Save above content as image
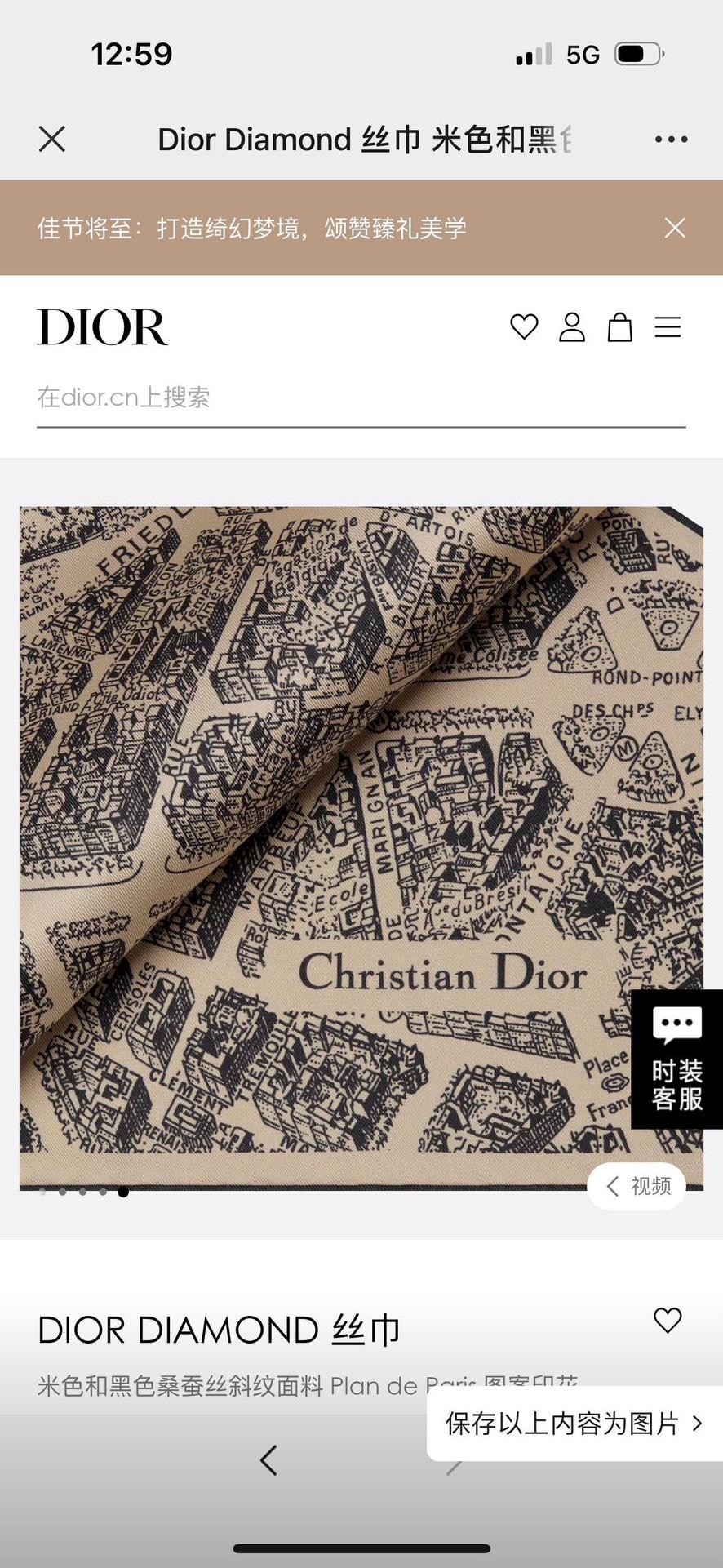Viewport: 723px width, 1568px height. [574, 1424]
